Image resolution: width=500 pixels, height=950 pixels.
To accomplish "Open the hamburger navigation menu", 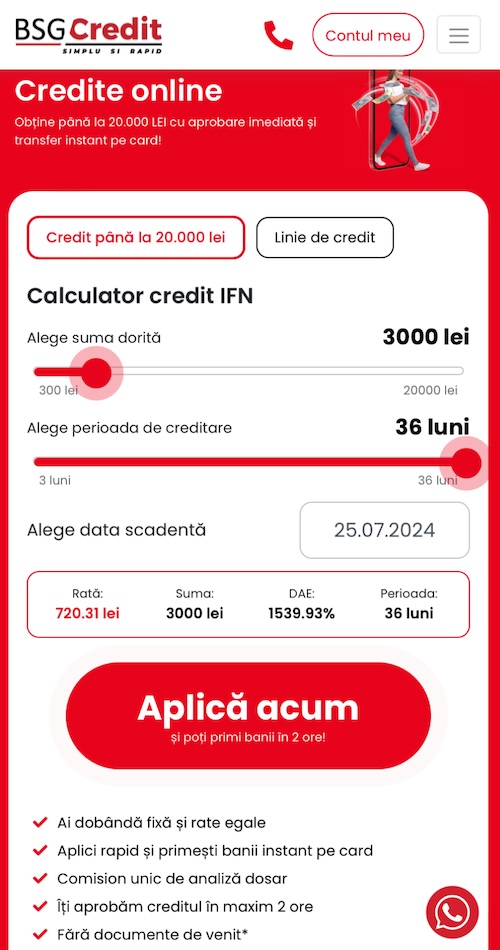I will 459,35.
